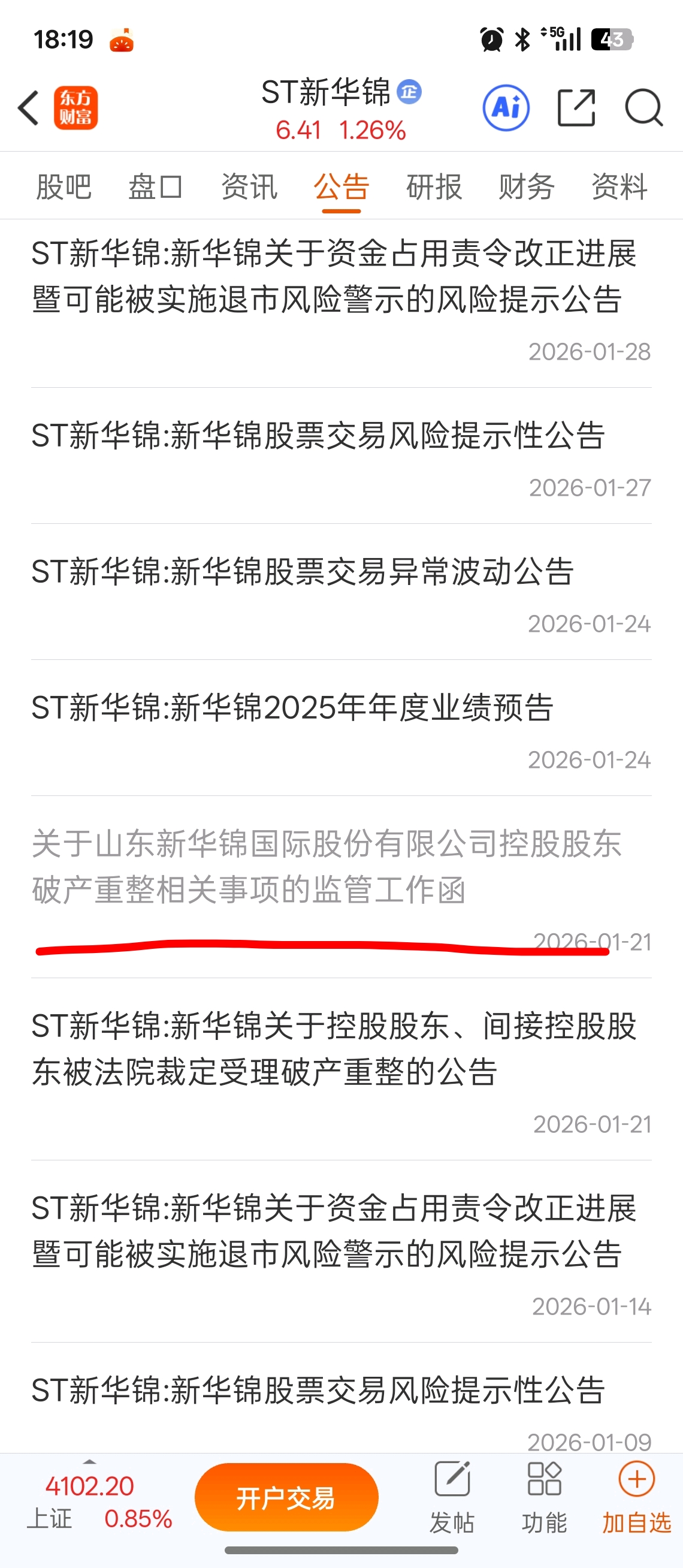The image size is (683, 1568).
Task: Tap the 开户交易 button
Action: coord(286,1497)
